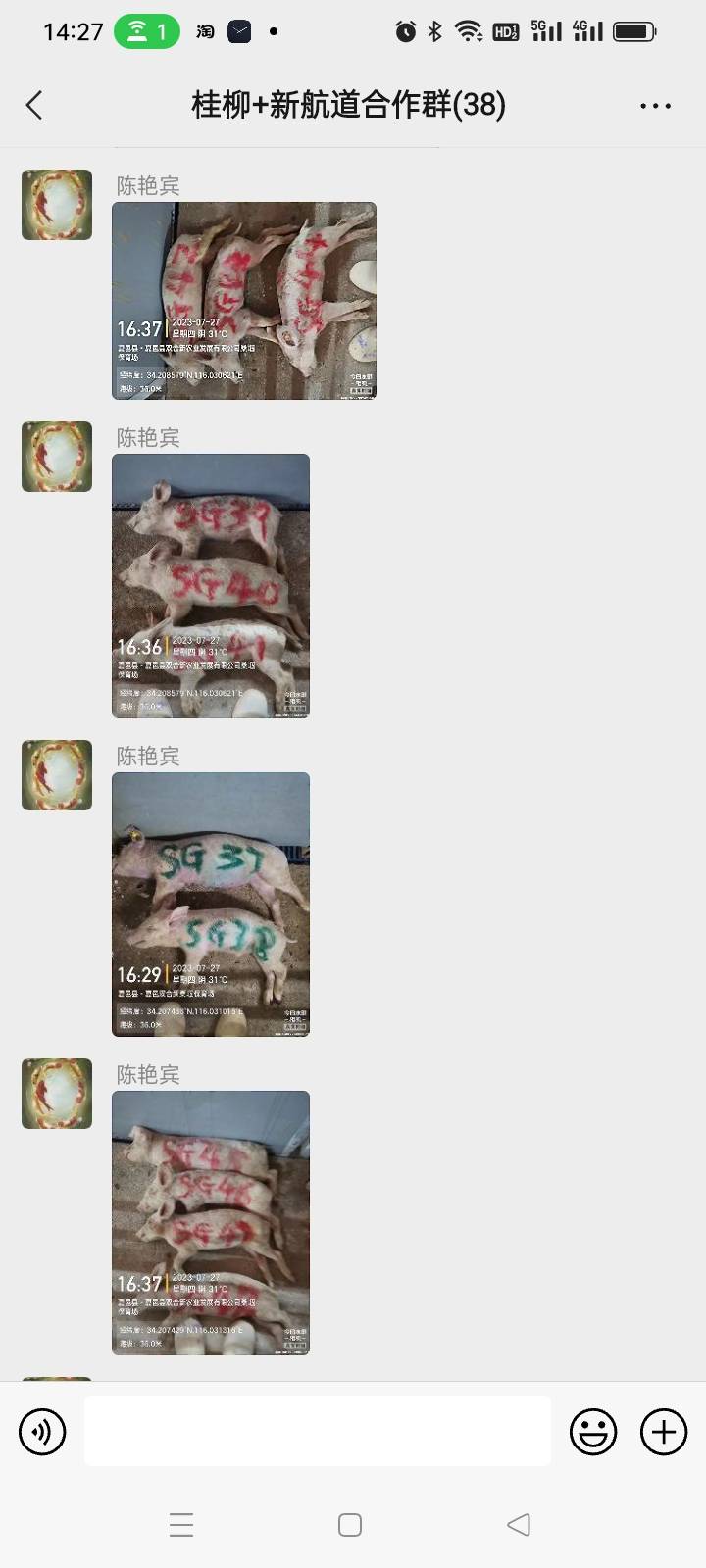Screen dimensions: 706x1568
Task: Open the emoji picker
Action: (x=593, y=1432)
